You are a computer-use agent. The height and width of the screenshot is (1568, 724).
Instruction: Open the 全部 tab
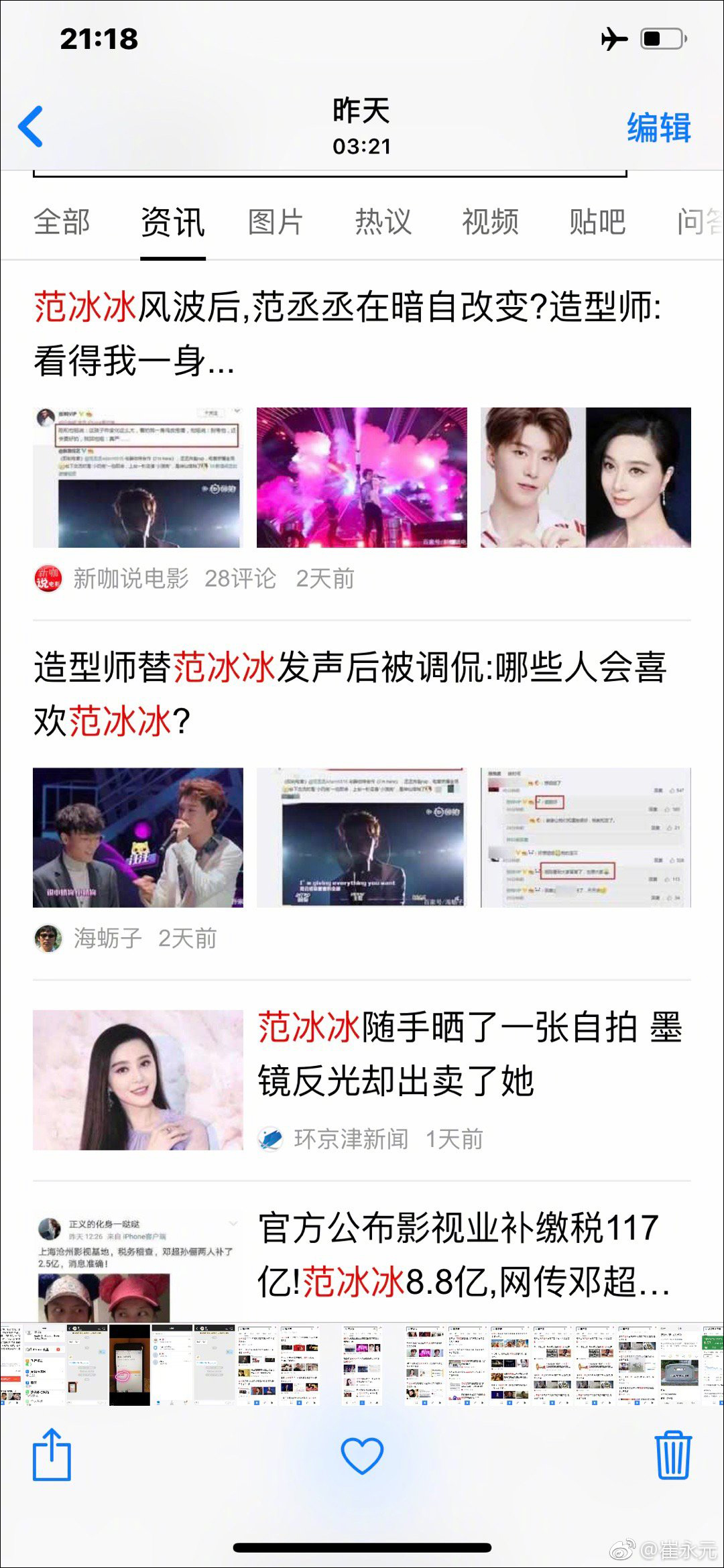click(62, 223)
